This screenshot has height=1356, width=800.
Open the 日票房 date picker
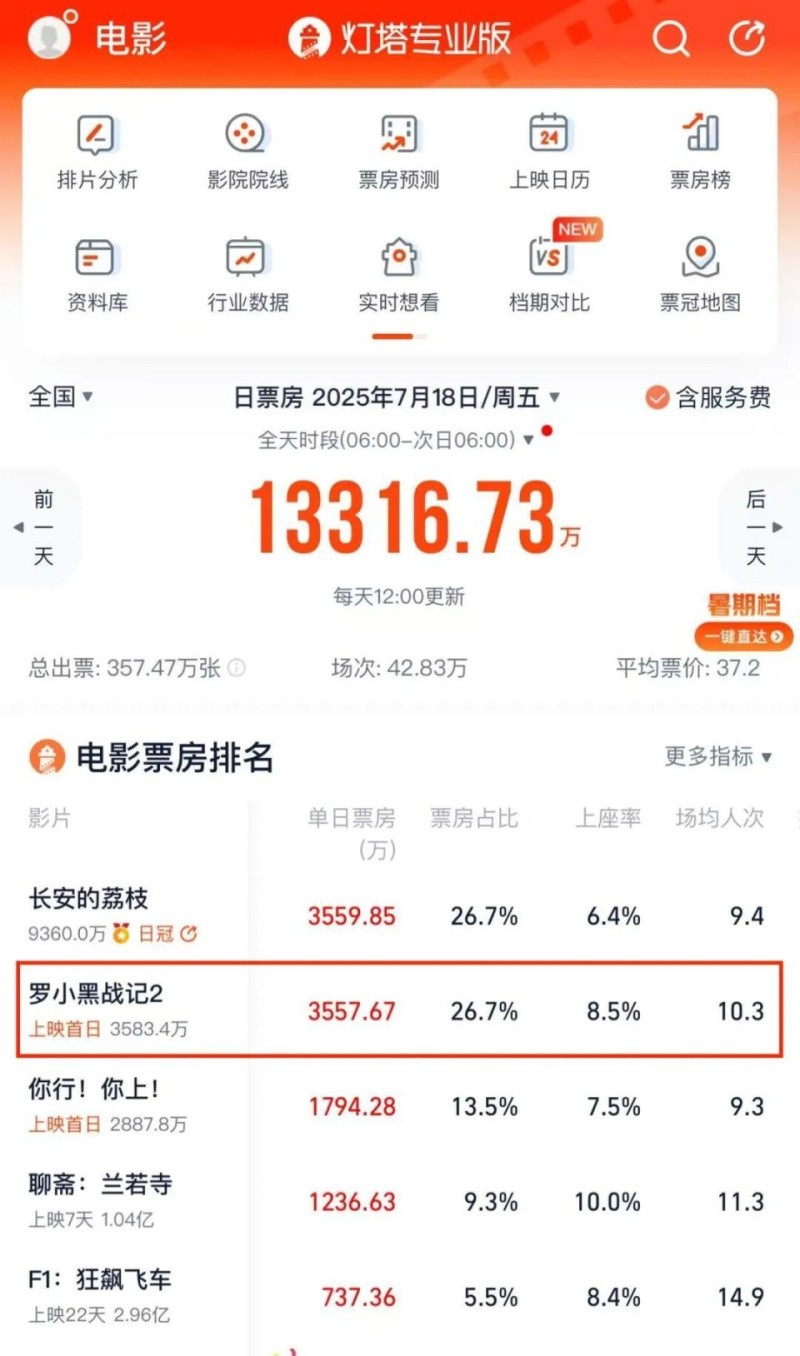point(397,398)
